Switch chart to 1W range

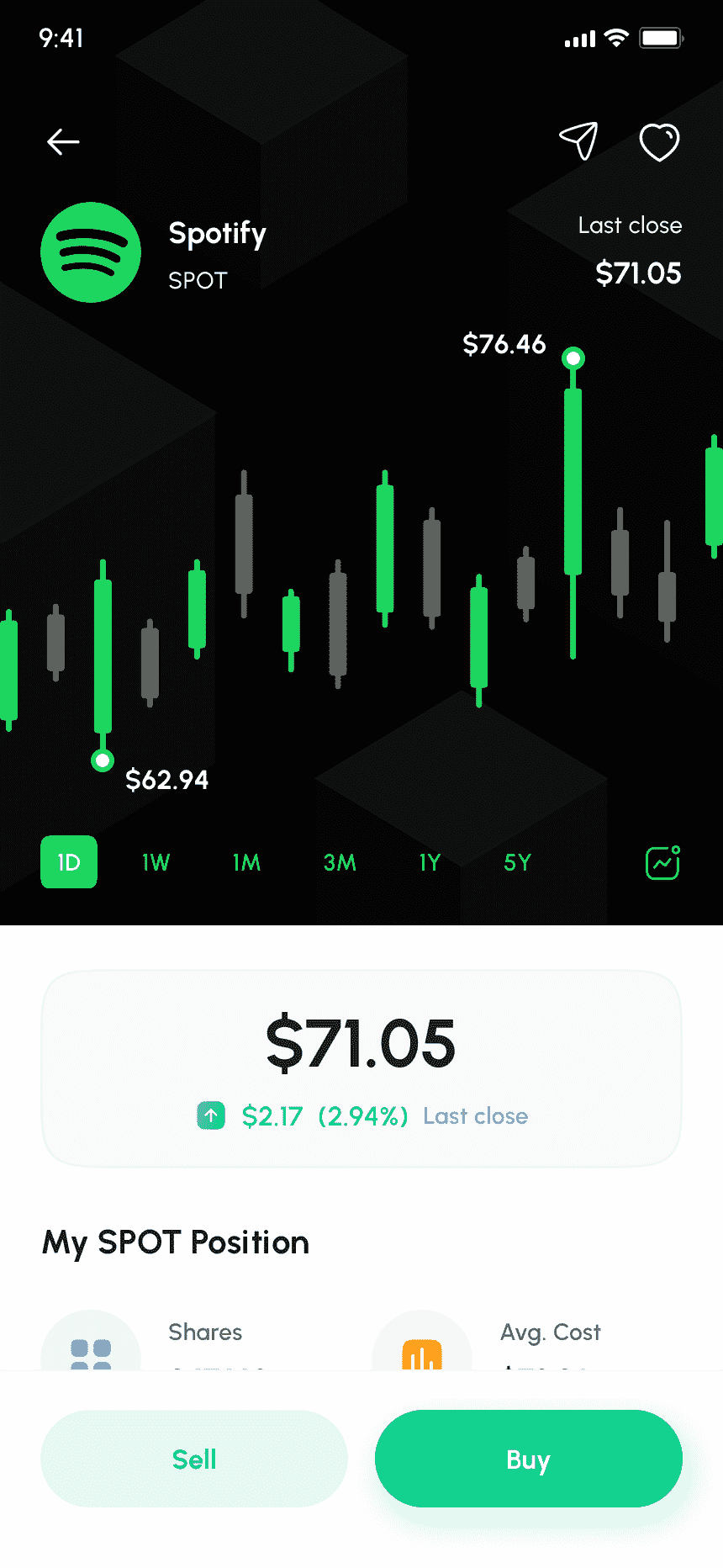(156, 862)
